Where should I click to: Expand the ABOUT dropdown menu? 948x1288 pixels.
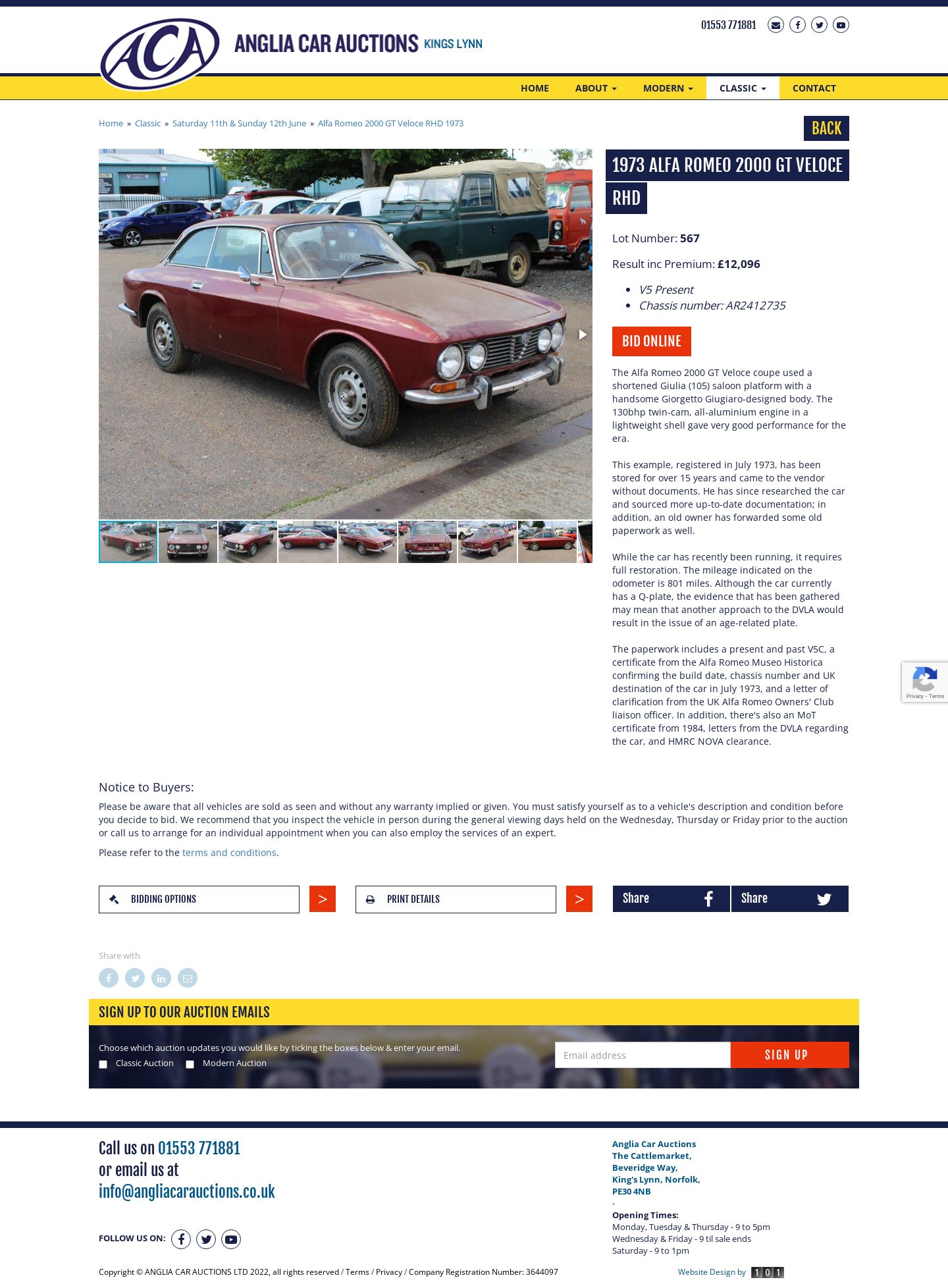click(595, 88)
